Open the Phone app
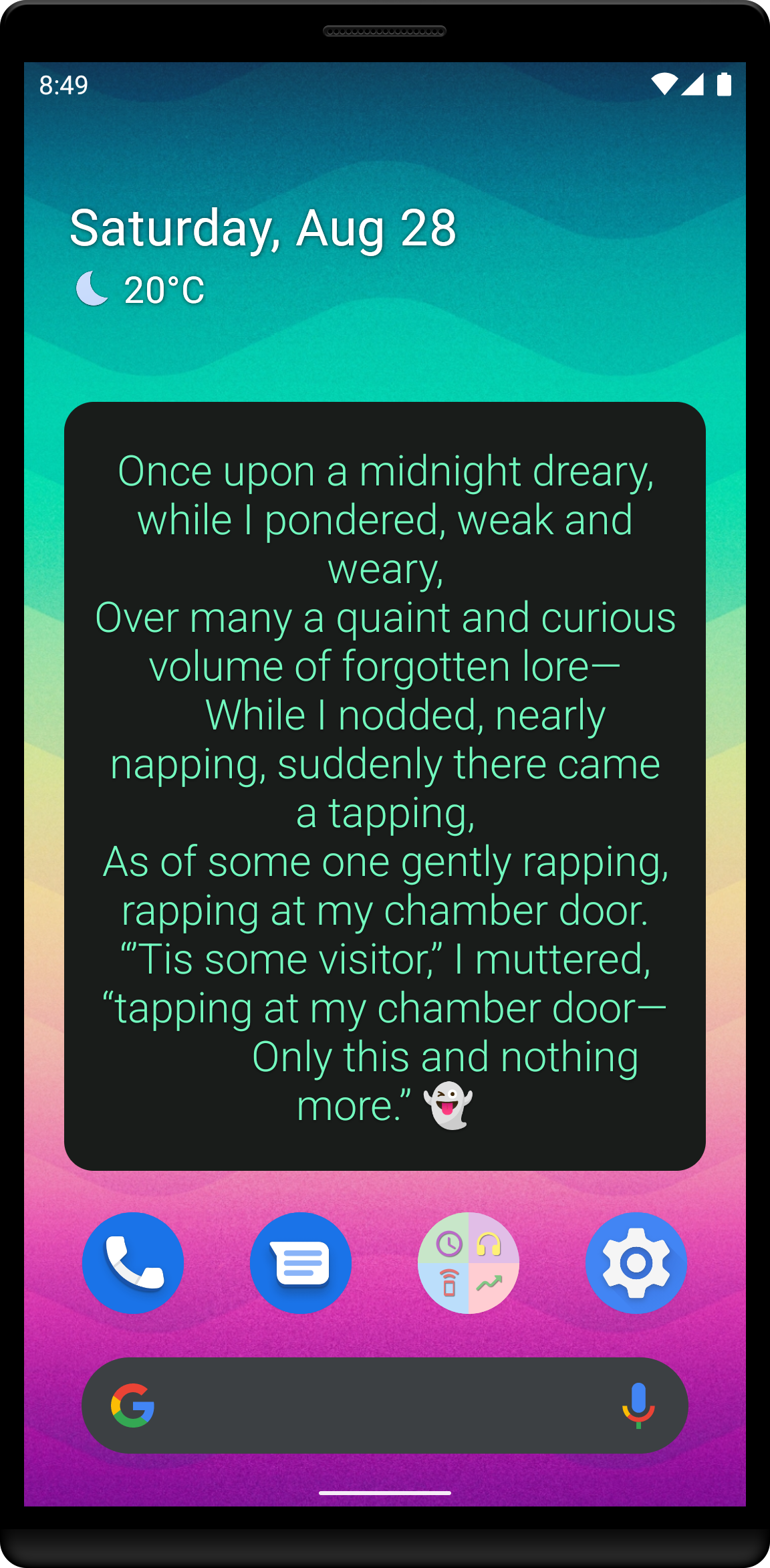This screenshot has height=1568, width=770. 133,1262
